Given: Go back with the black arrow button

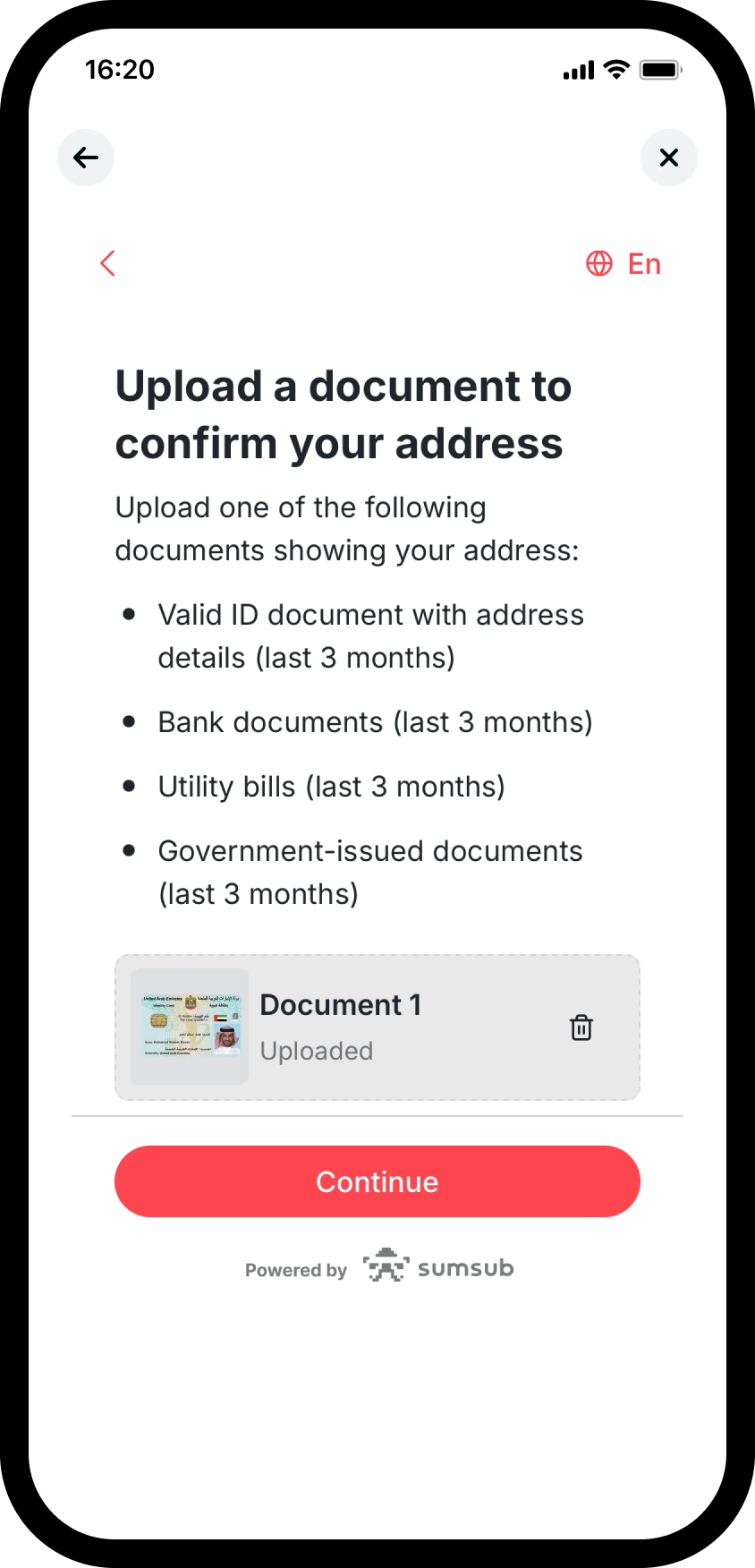Looking at the screenshot, I should [x=86, y=158].
